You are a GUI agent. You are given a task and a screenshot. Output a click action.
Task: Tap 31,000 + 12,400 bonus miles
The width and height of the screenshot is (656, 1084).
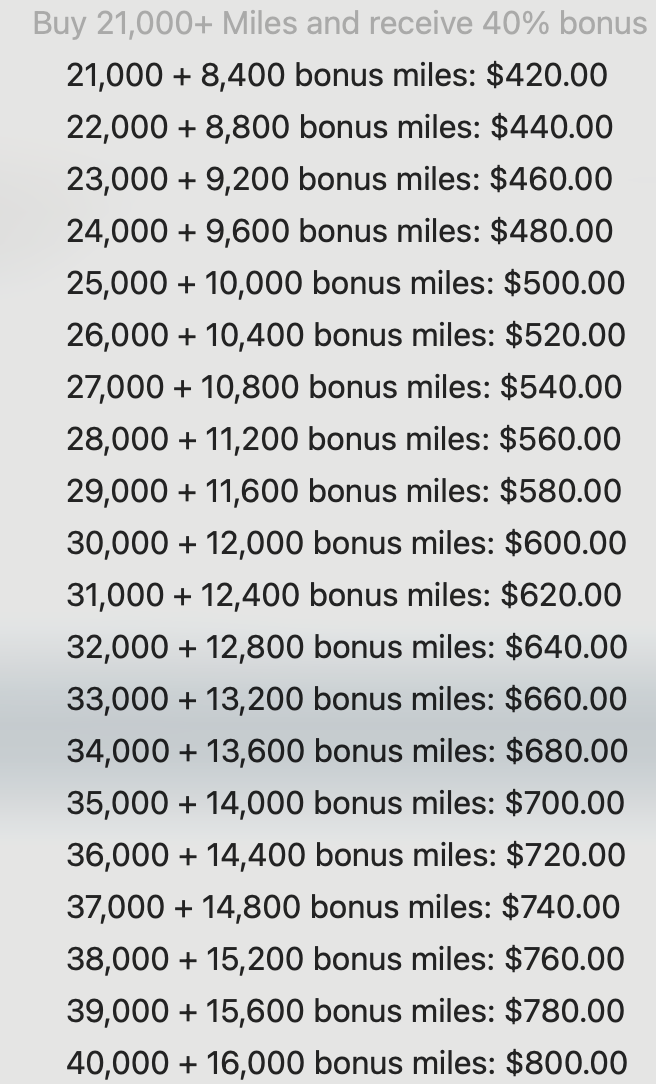[343, 595]
